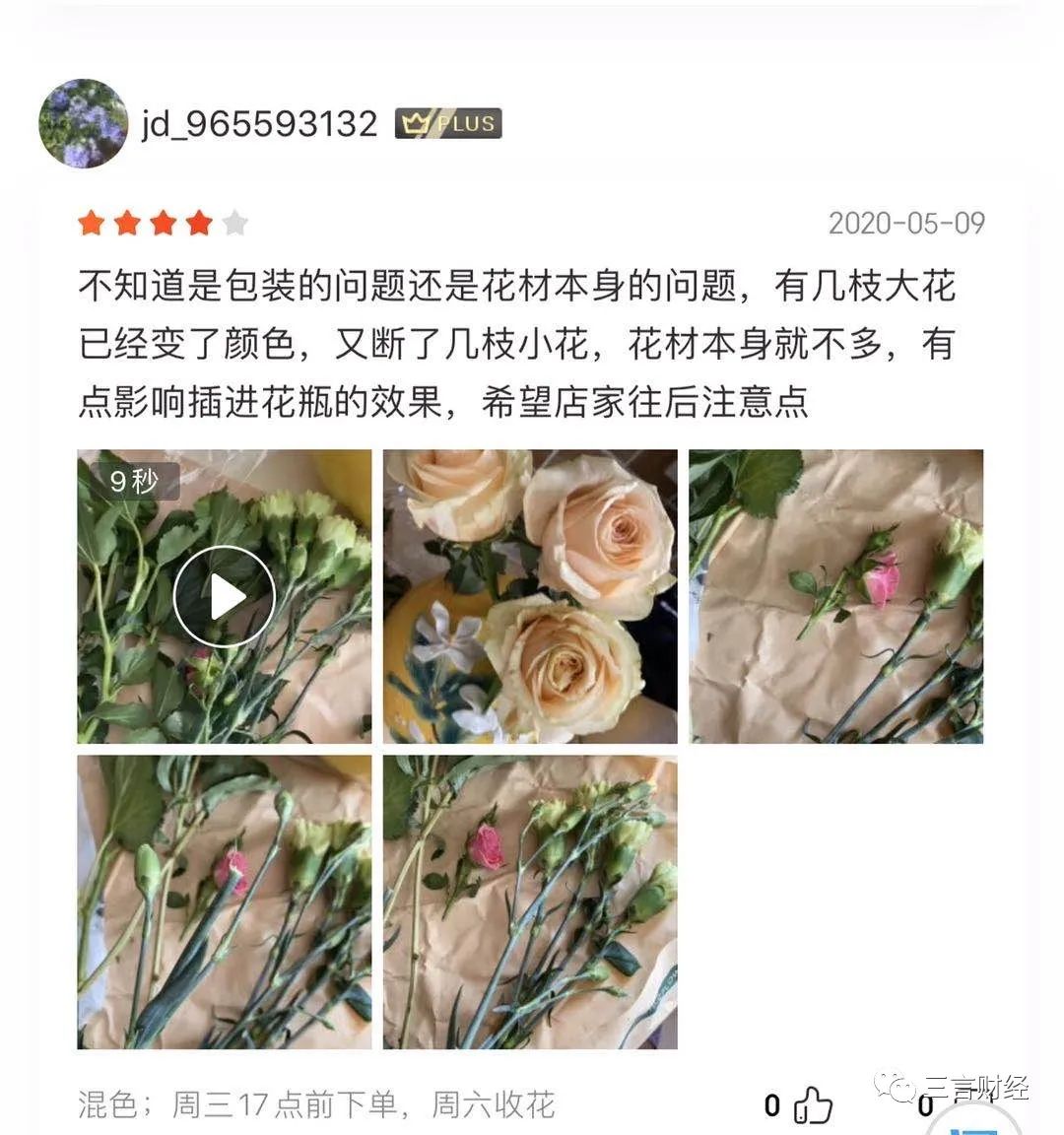View the second-row photo of carnation stems

click(225, 901)
